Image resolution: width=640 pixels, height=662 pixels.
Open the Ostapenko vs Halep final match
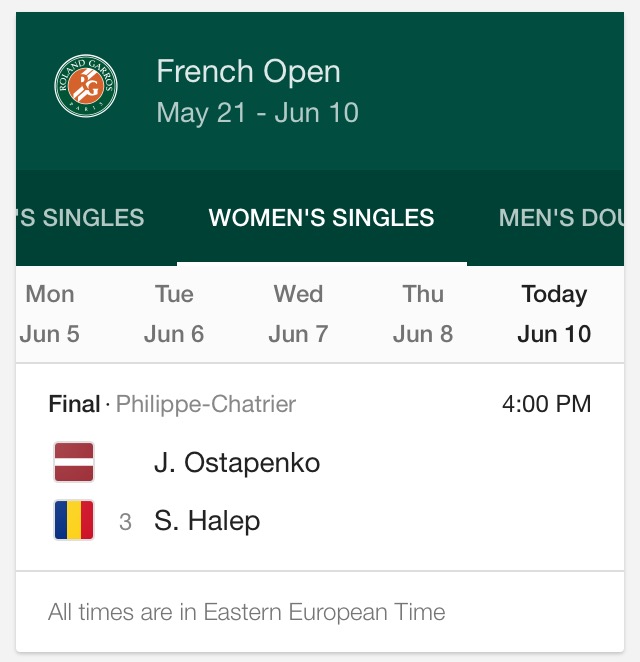(320, 466)
